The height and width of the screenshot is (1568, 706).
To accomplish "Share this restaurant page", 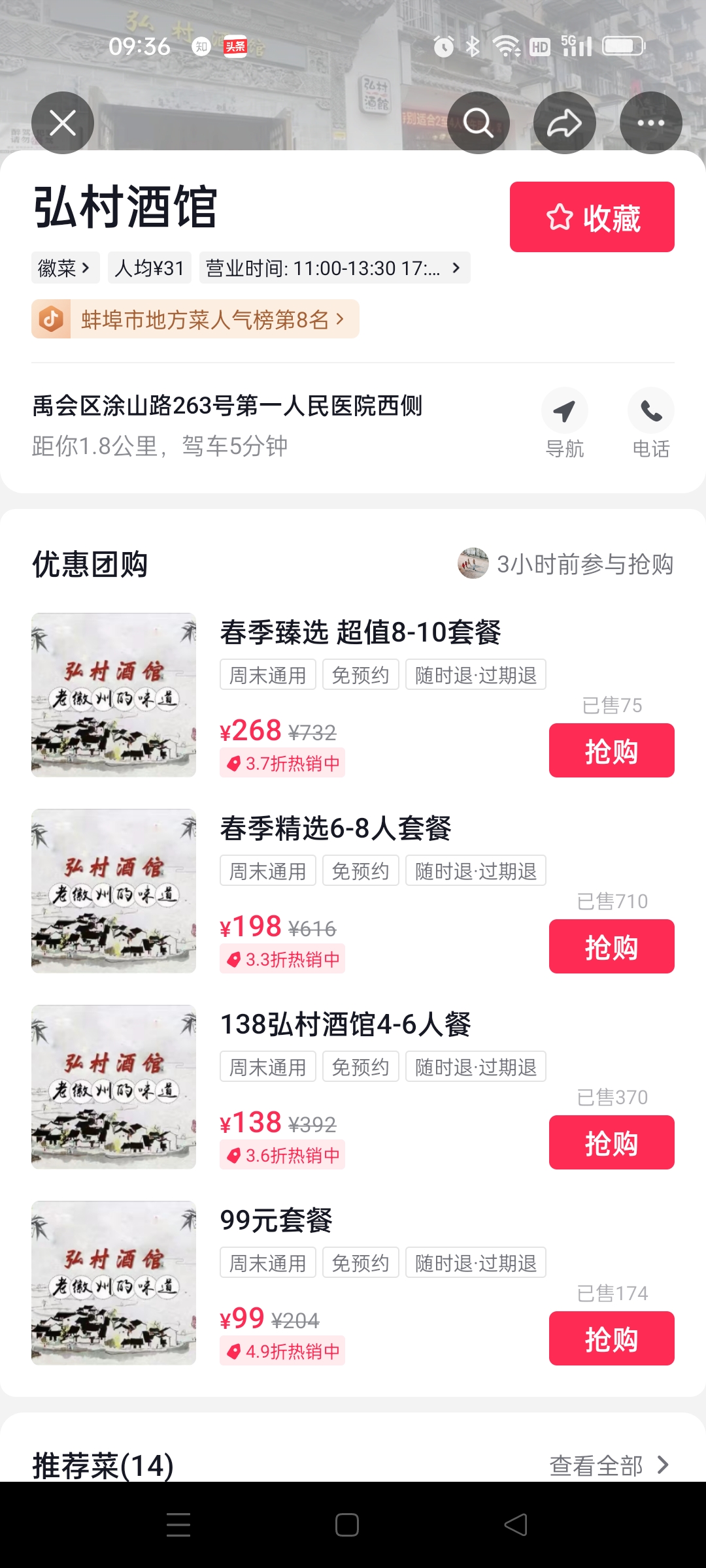I will point(564,123).
